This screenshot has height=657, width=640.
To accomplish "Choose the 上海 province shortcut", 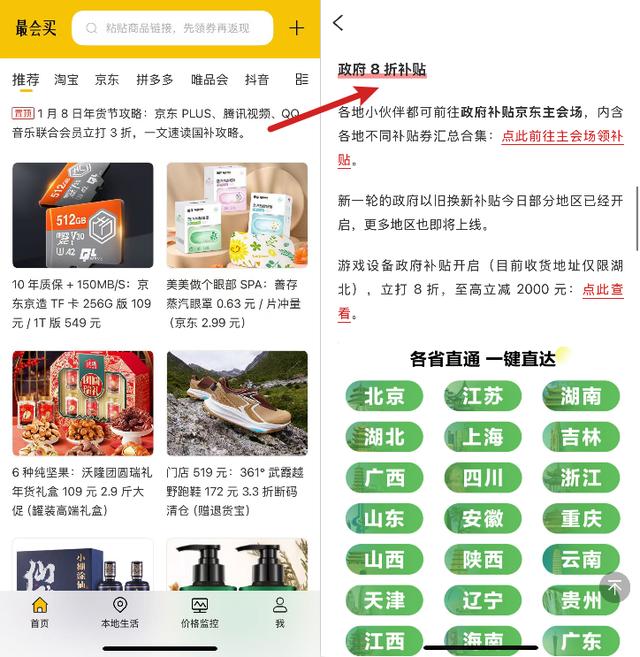I will (x=483, y=437).
